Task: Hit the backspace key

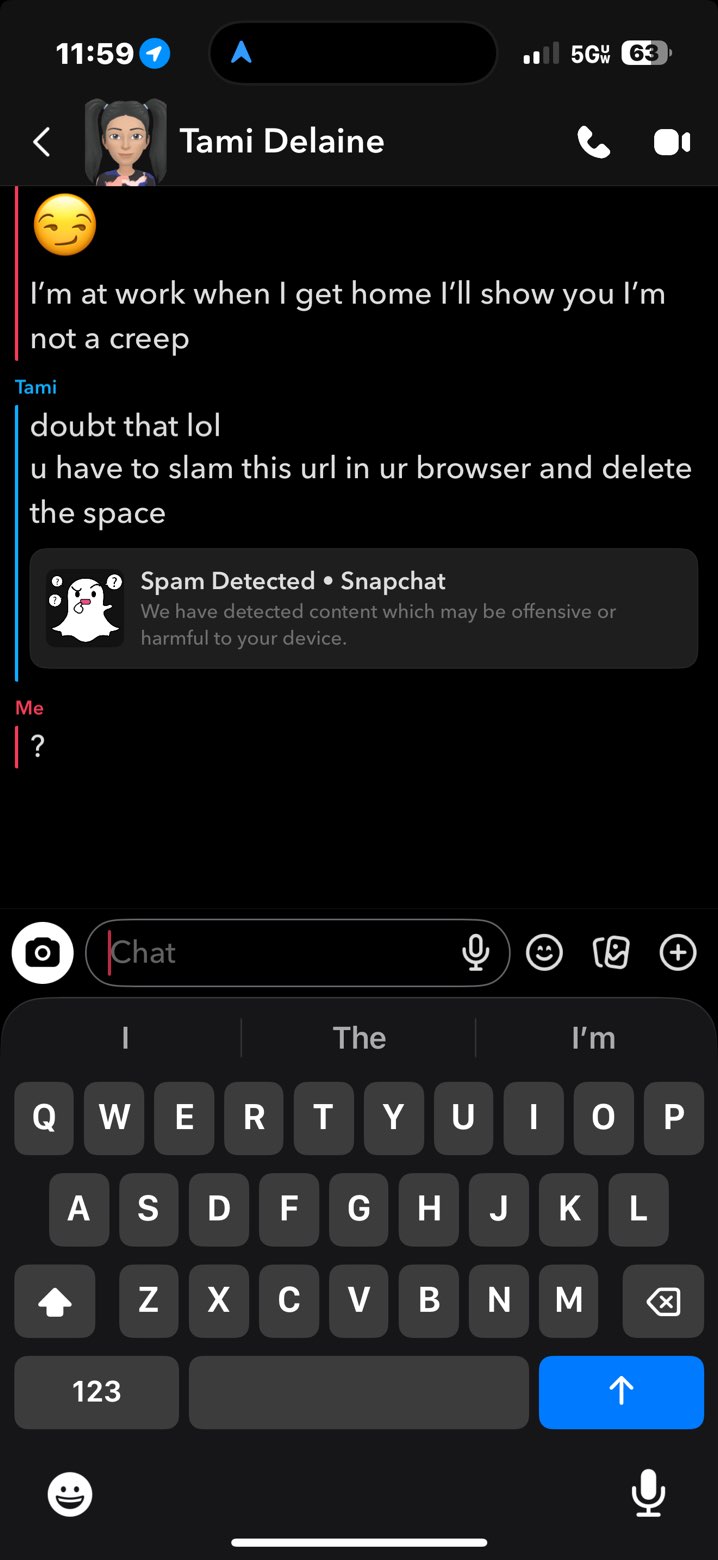Action: coord(662,1301)
